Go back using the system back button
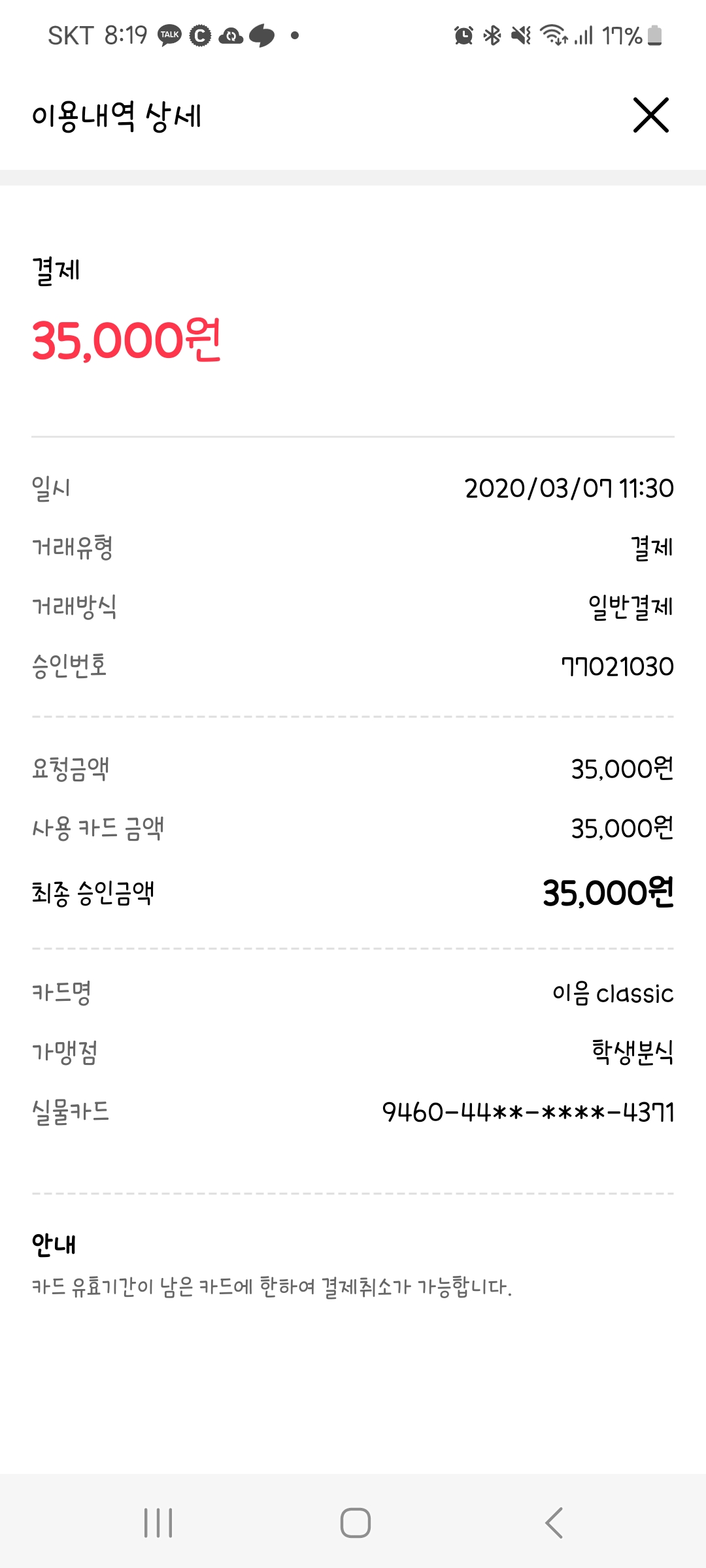The image size is (706, 1568). (x=554, y=1523)
